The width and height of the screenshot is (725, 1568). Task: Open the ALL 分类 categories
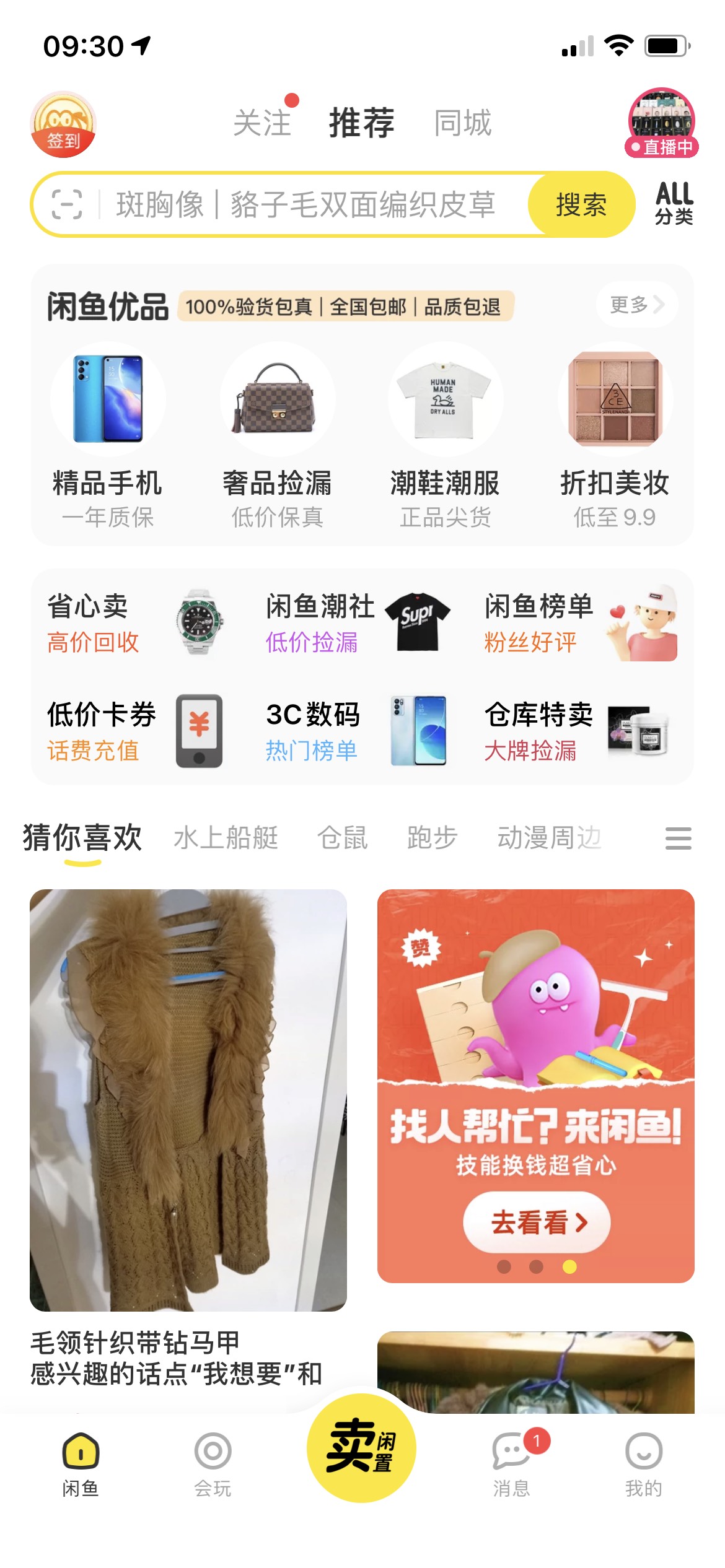(674, 203)
